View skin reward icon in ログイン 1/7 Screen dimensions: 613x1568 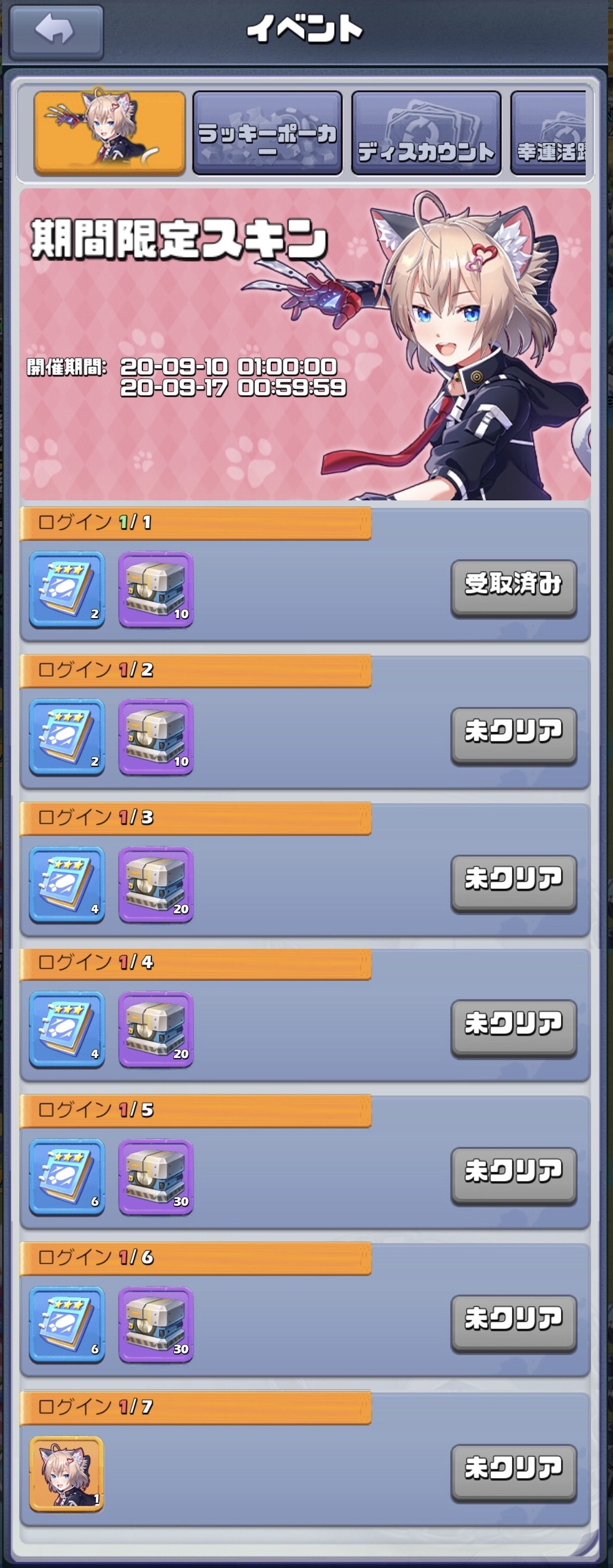point(66,1473)
